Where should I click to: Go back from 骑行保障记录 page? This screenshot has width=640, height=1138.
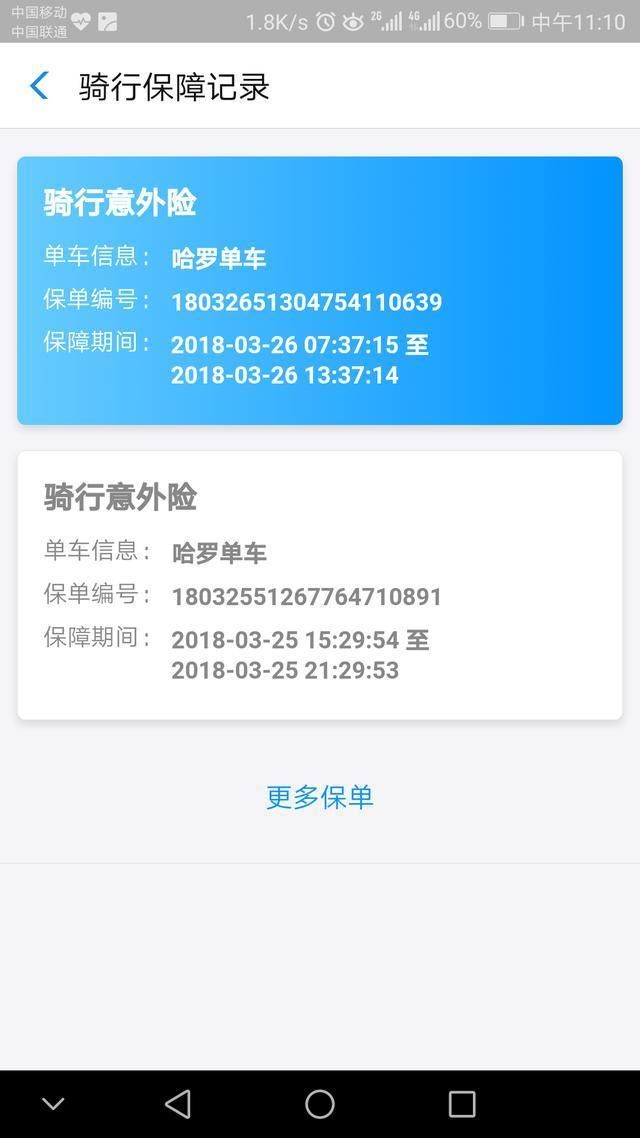coord(39,86)
